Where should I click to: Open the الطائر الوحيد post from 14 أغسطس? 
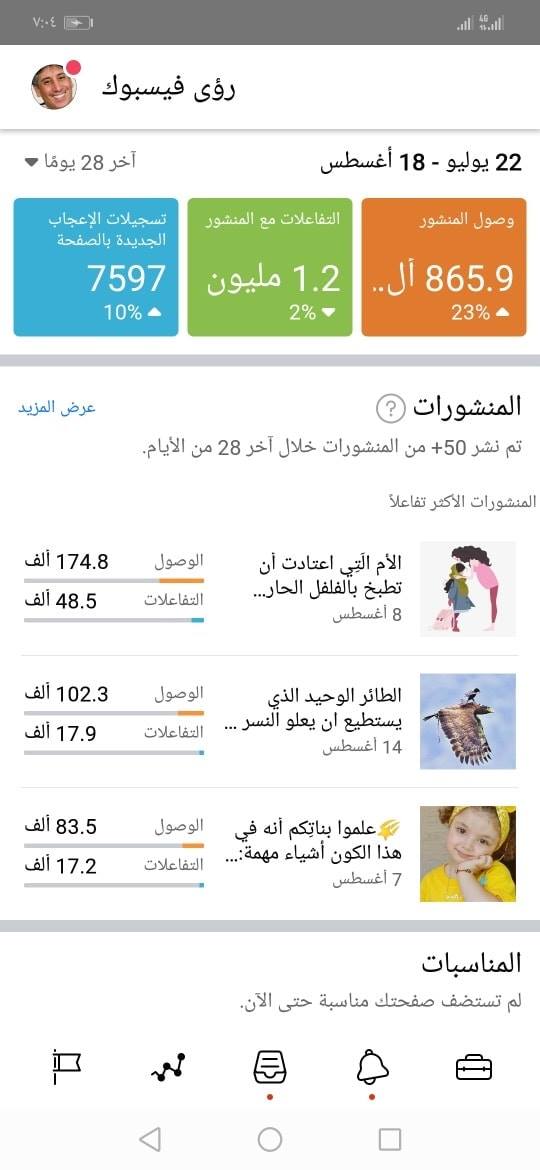[x=269, y=722]
